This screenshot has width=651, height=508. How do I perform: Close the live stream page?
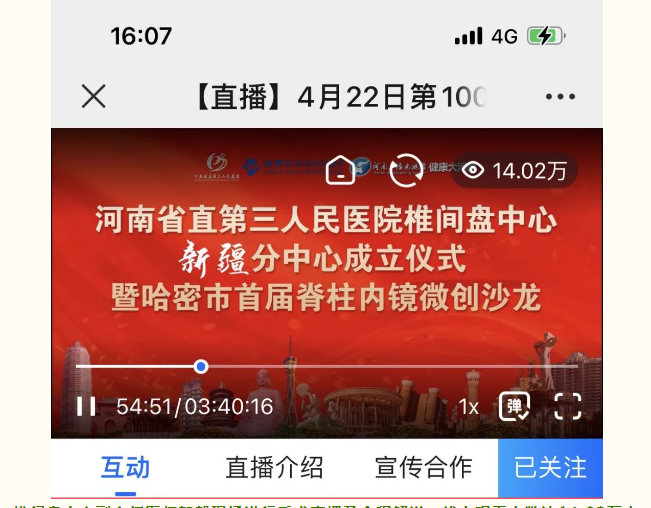94,96
